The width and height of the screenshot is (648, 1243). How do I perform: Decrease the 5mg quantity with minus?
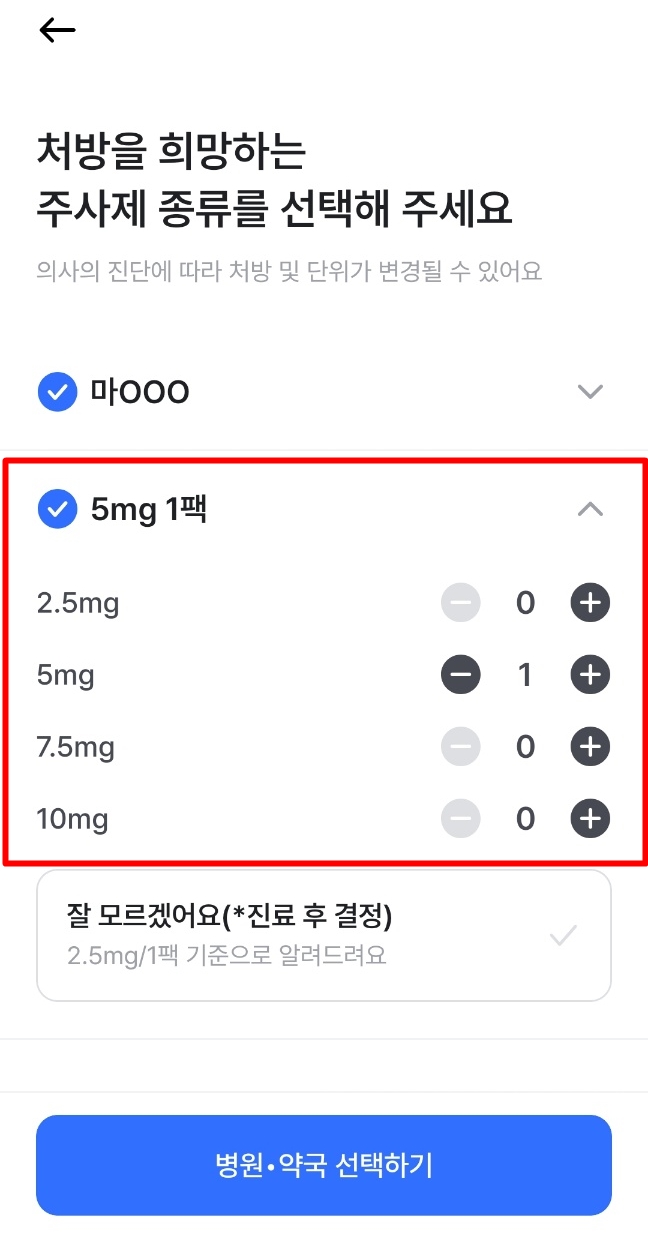[461, 676]
